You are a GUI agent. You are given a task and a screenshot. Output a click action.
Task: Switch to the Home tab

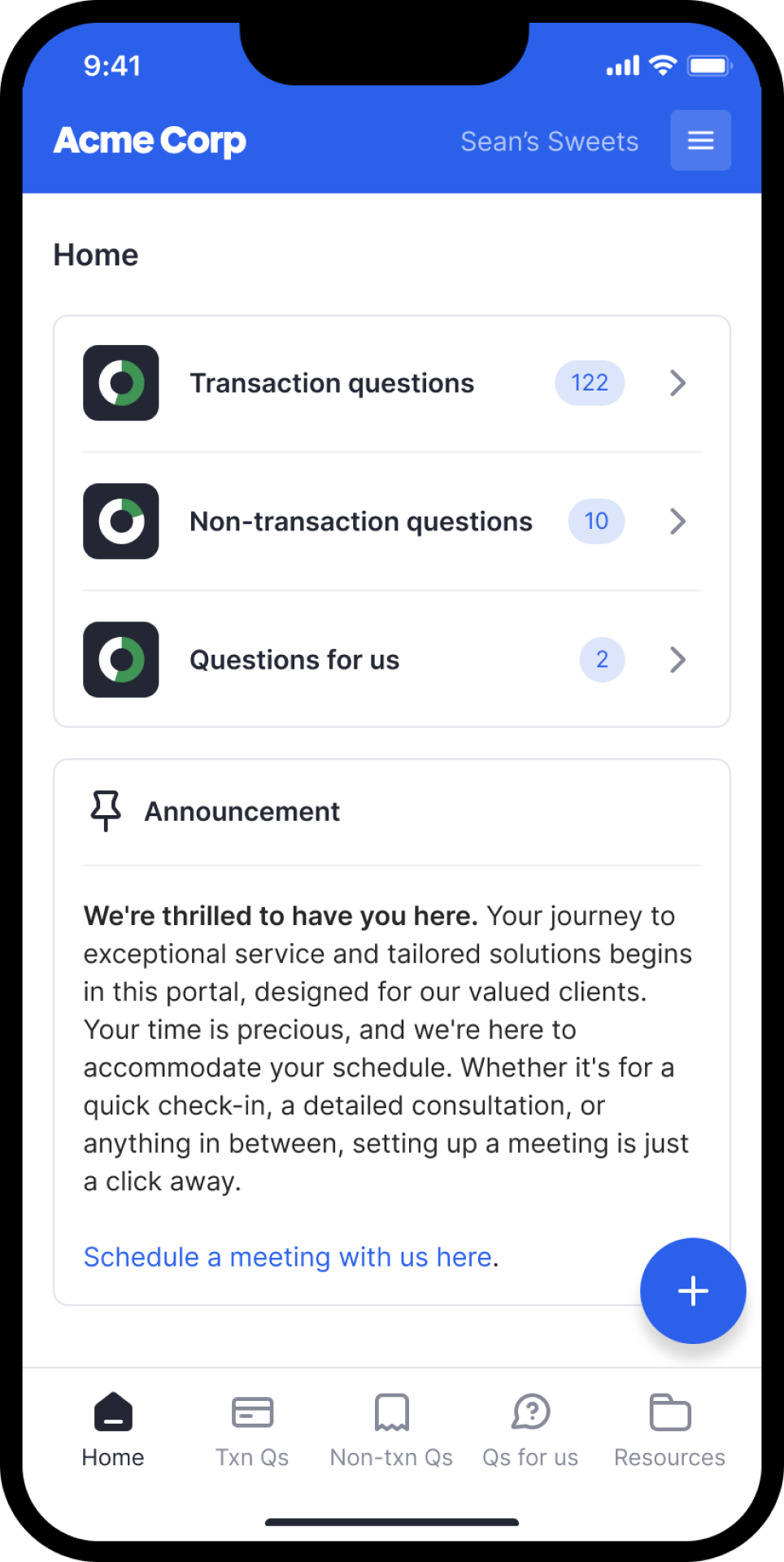click(111, 1428)
